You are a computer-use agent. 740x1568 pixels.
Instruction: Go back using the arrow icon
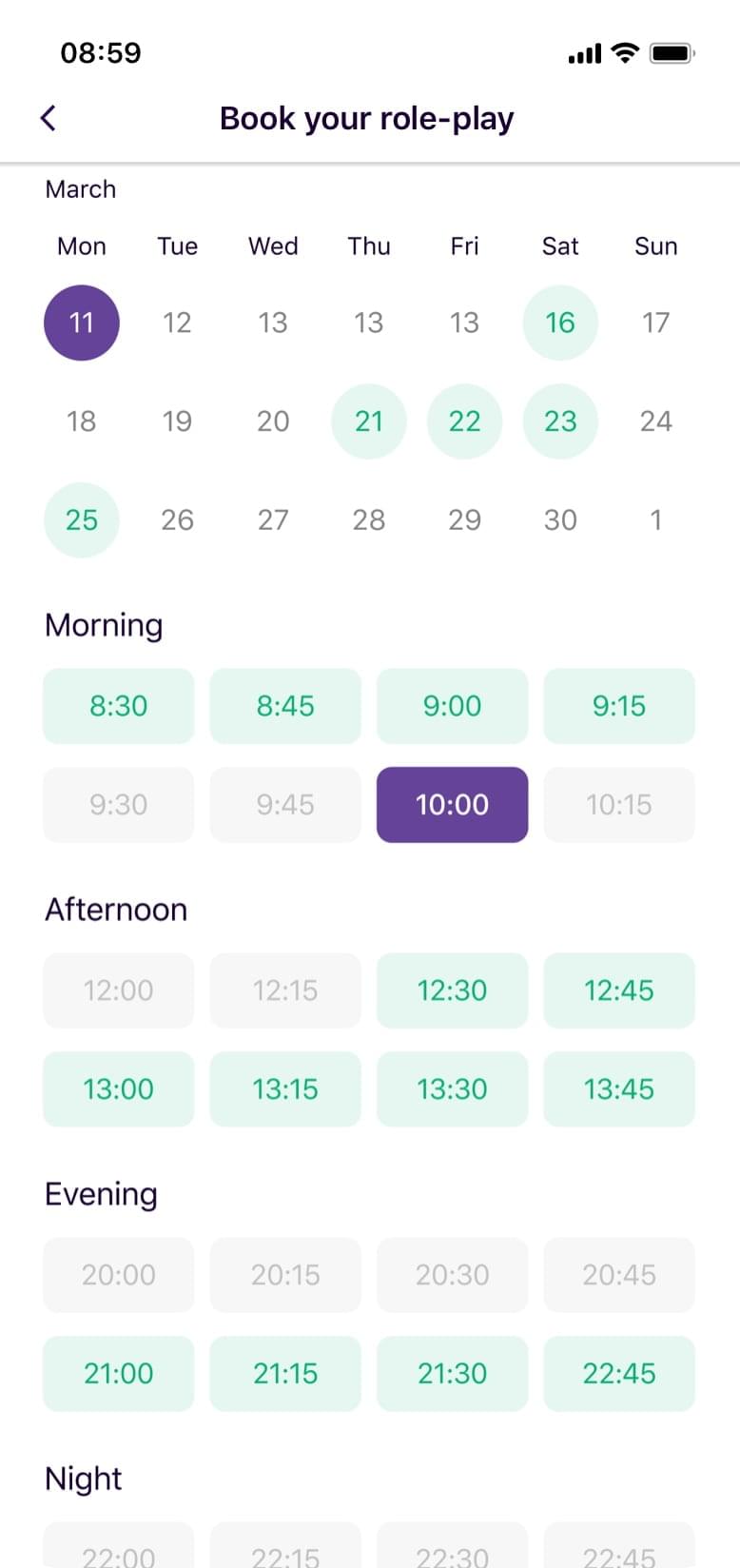(x=49, y=118)
